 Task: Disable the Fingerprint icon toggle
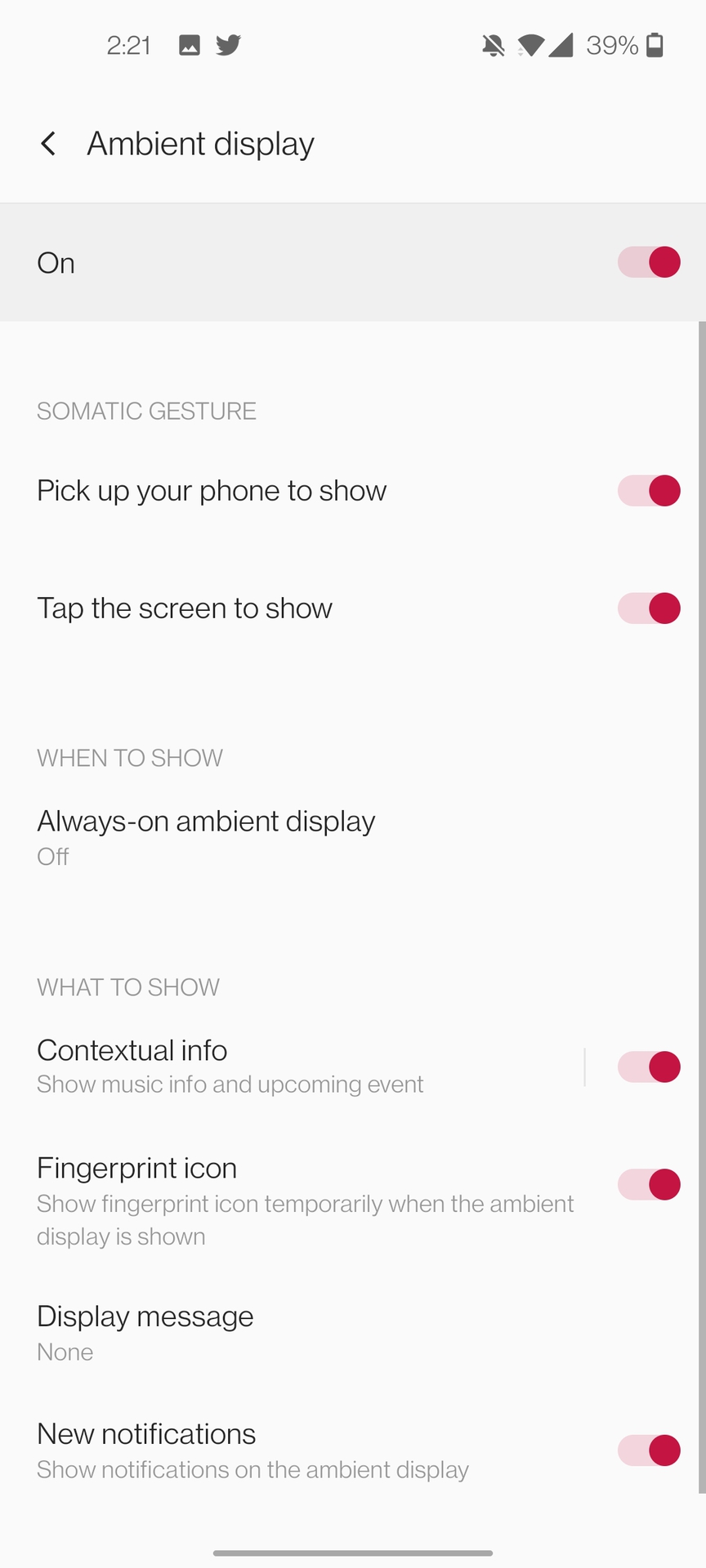pos(649,1185)
